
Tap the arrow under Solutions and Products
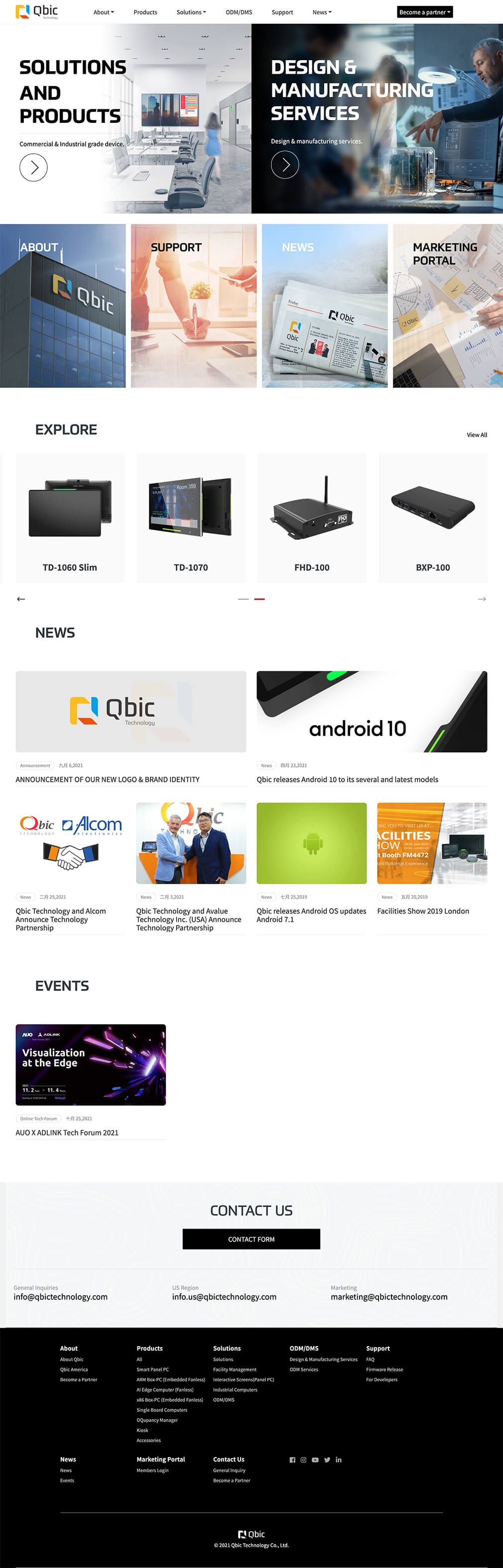[x=33, y=167]
